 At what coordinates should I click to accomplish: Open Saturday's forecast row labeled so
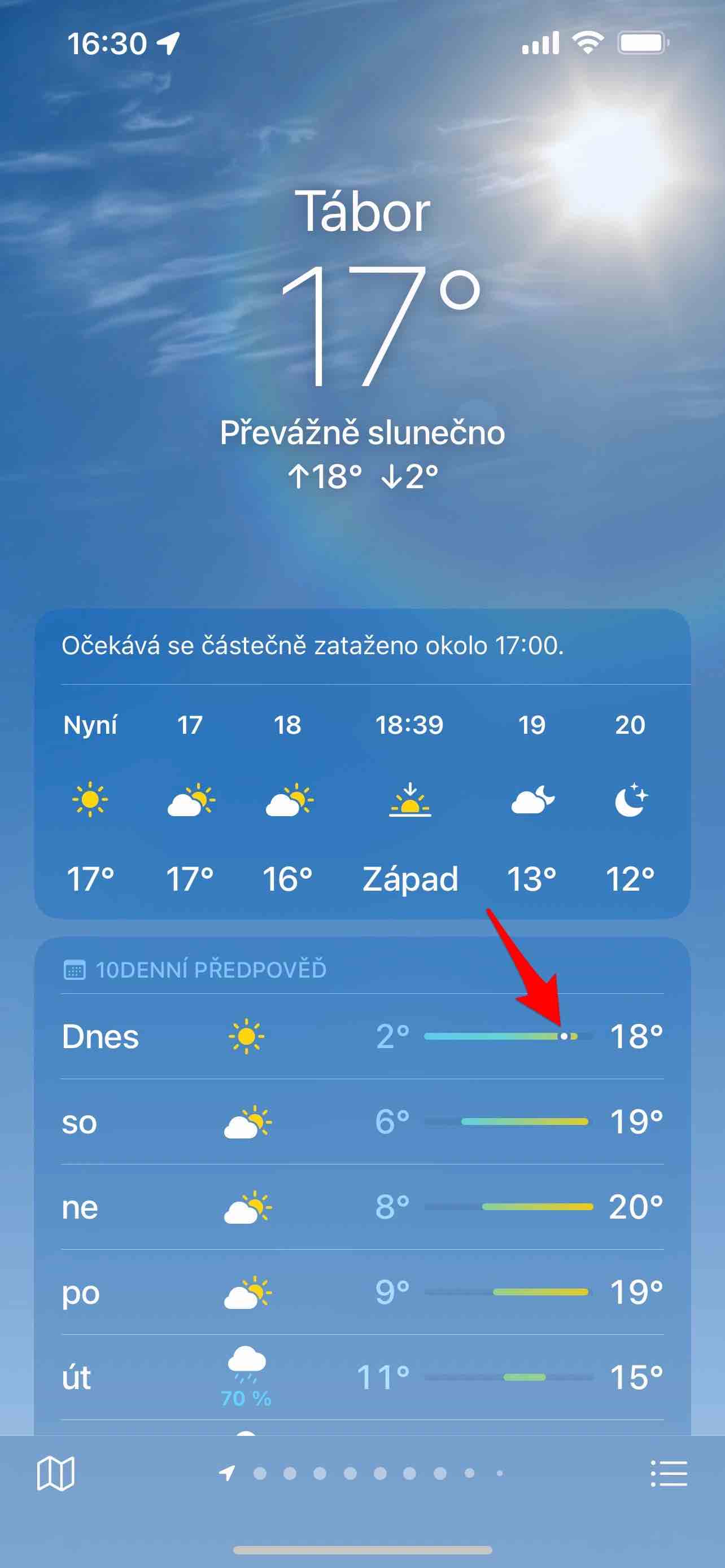[362, 1121]
